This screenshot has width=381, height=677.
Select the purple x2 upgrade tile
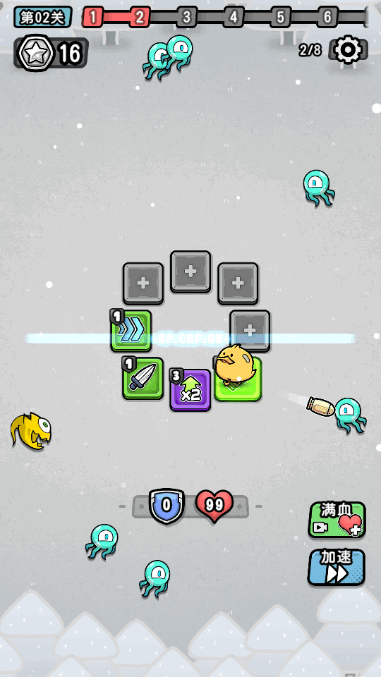tap(190, 390)
